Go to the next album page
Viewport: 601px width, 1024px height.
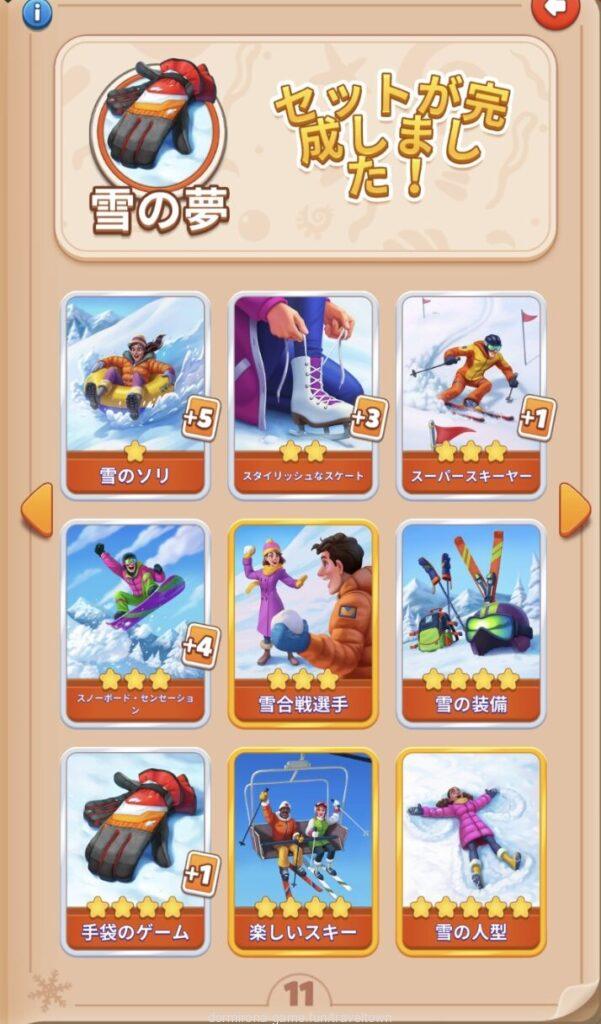point(574,509)
